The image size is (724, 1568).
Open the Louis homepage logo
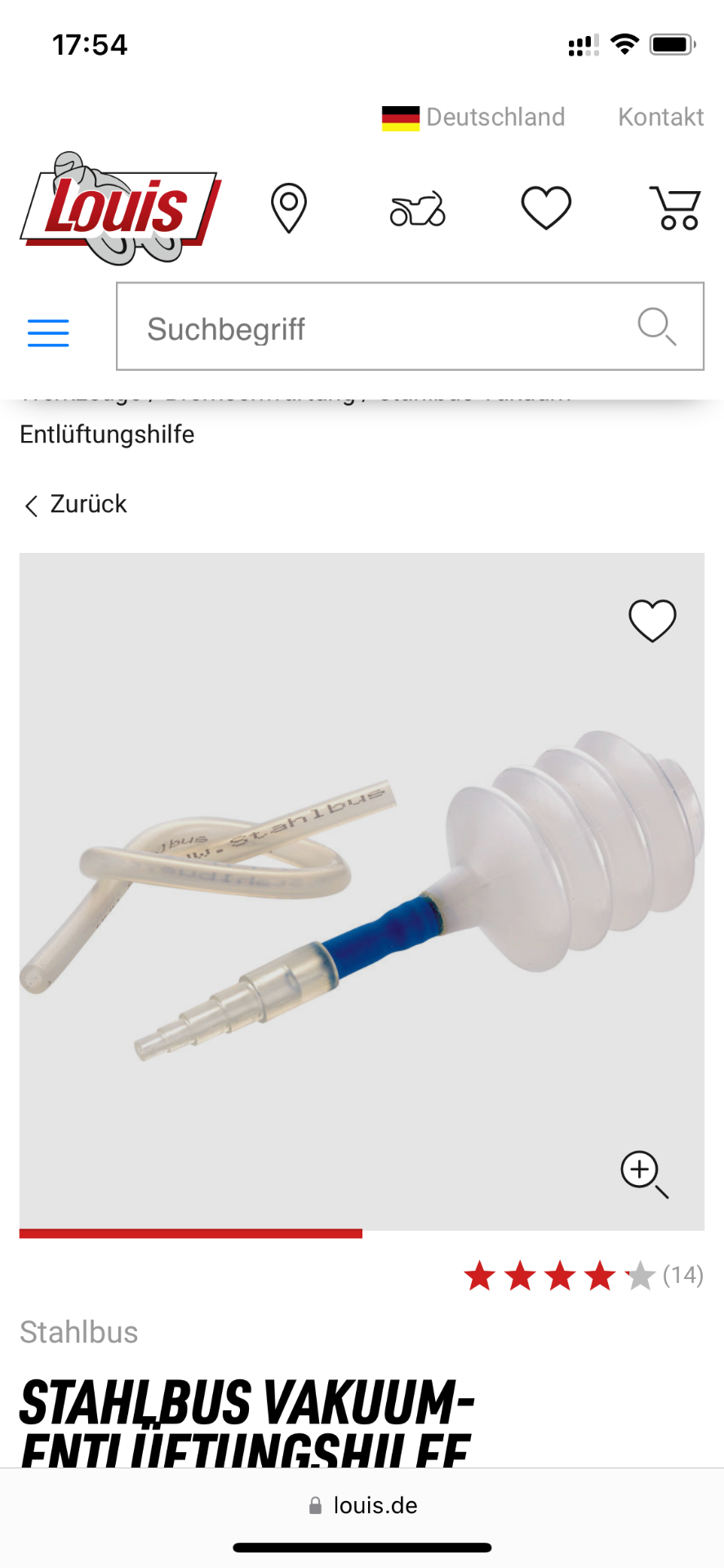tap(121, 208)
